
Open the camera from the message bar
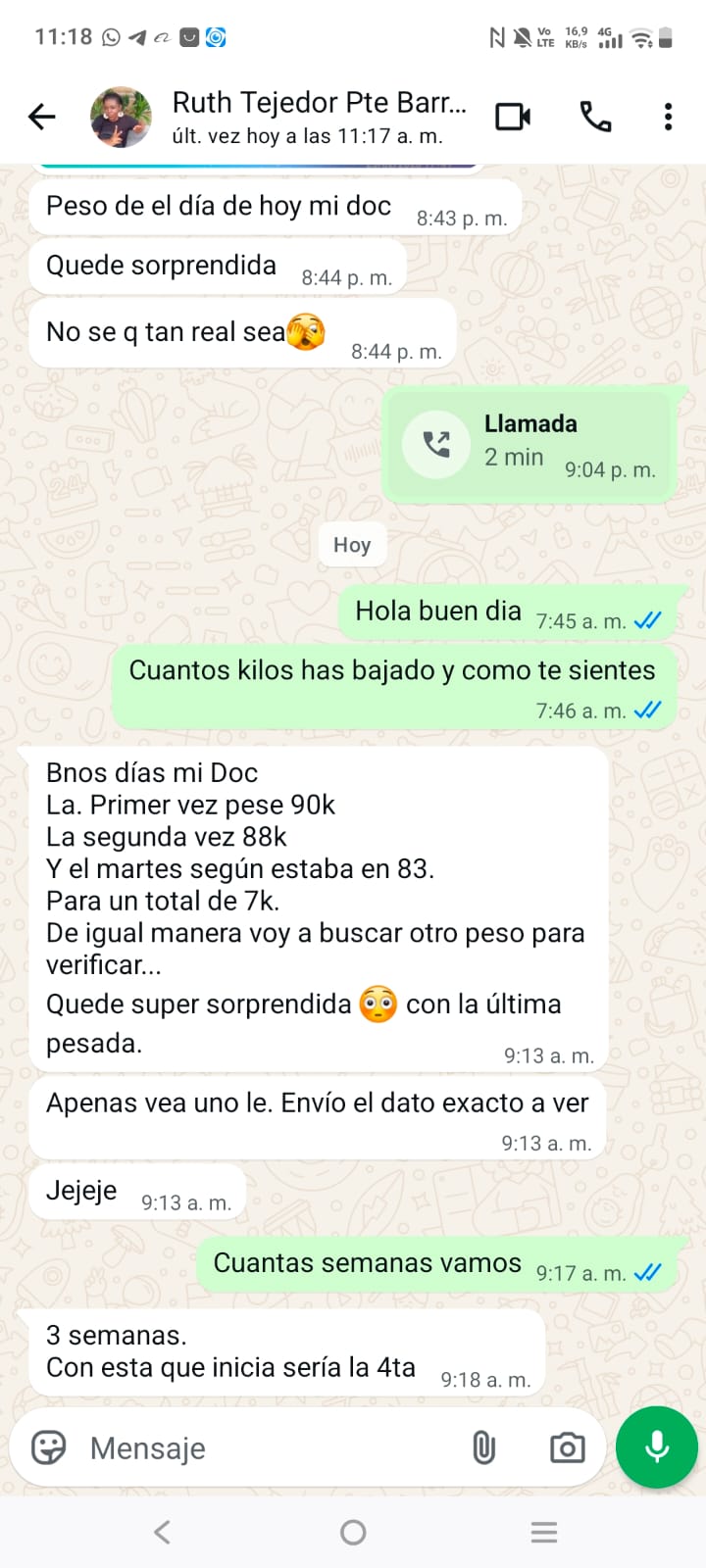[567, 1447]
